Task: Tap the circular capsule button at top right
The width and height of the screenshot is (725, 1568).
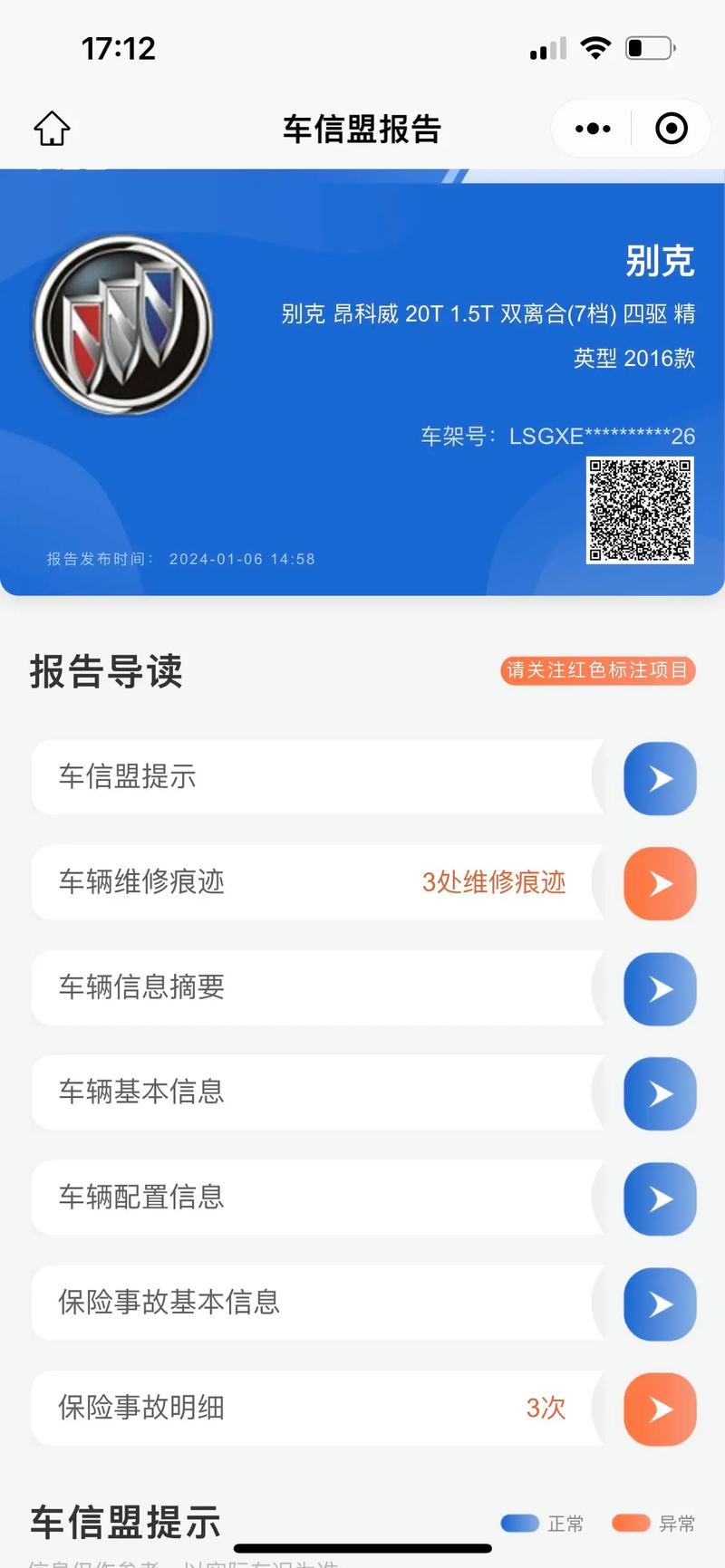Action: (x=671, y=128)
